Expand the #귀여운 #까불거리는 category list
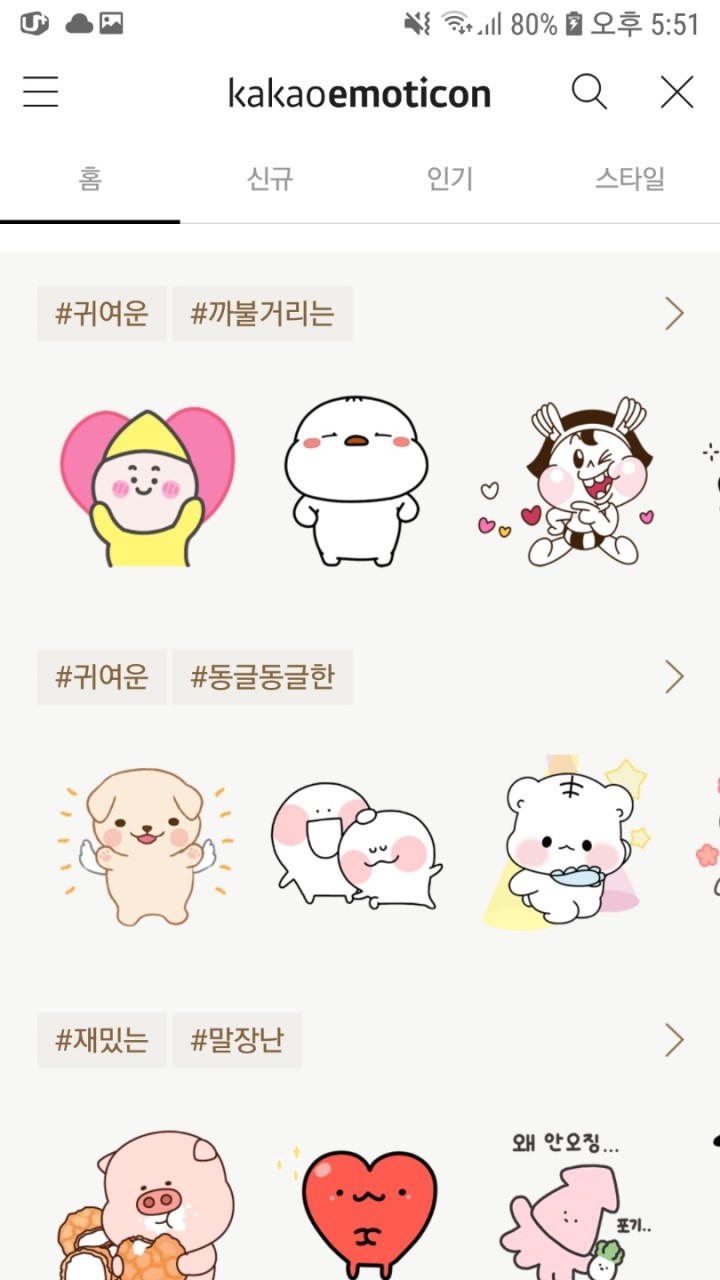The width and height of the screenshot is (720, 1280). click(674, 313)
